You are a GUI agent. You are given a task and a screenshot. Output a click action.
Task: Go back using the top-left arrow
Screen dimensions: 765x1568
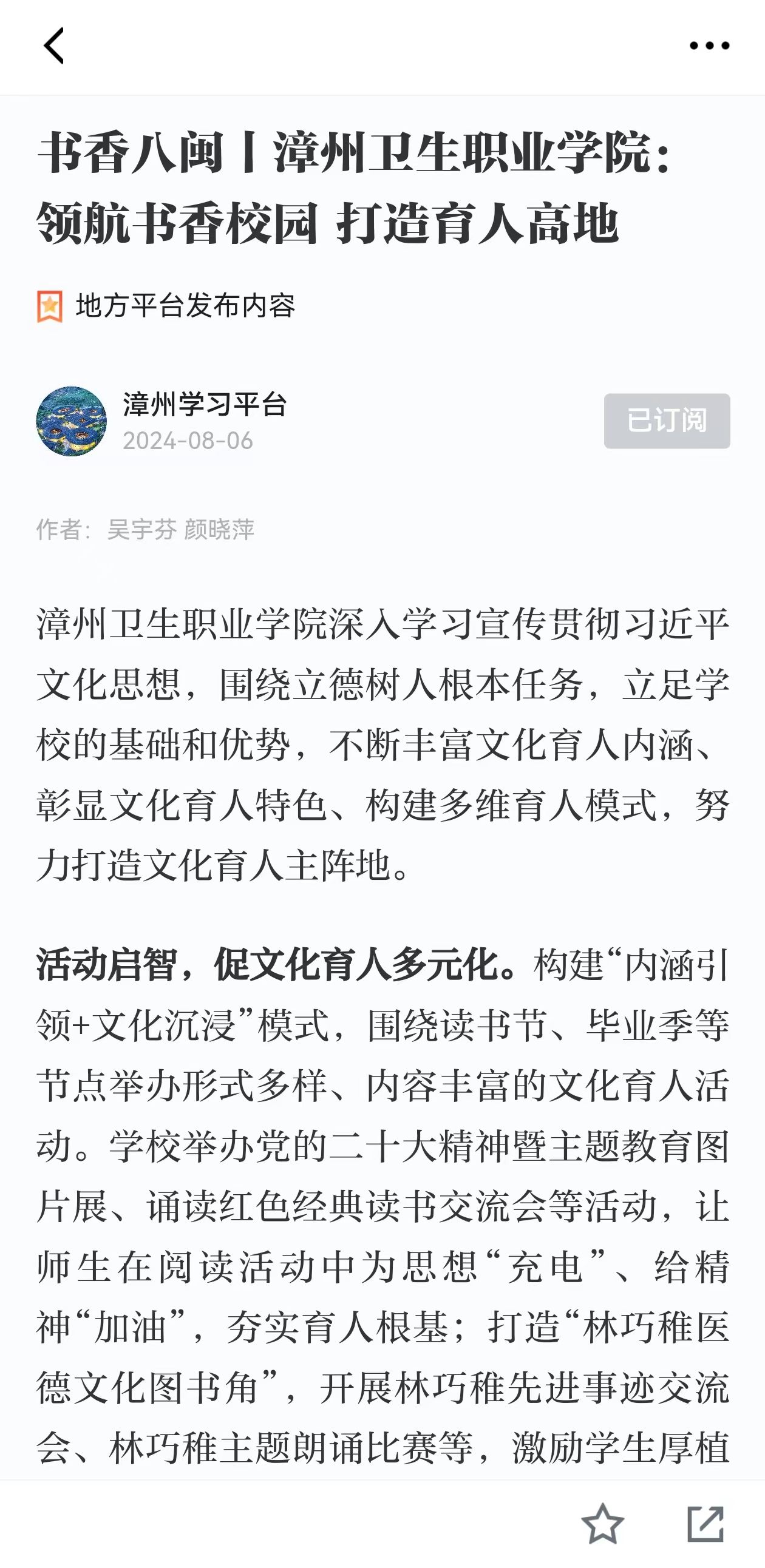[53, 46]
